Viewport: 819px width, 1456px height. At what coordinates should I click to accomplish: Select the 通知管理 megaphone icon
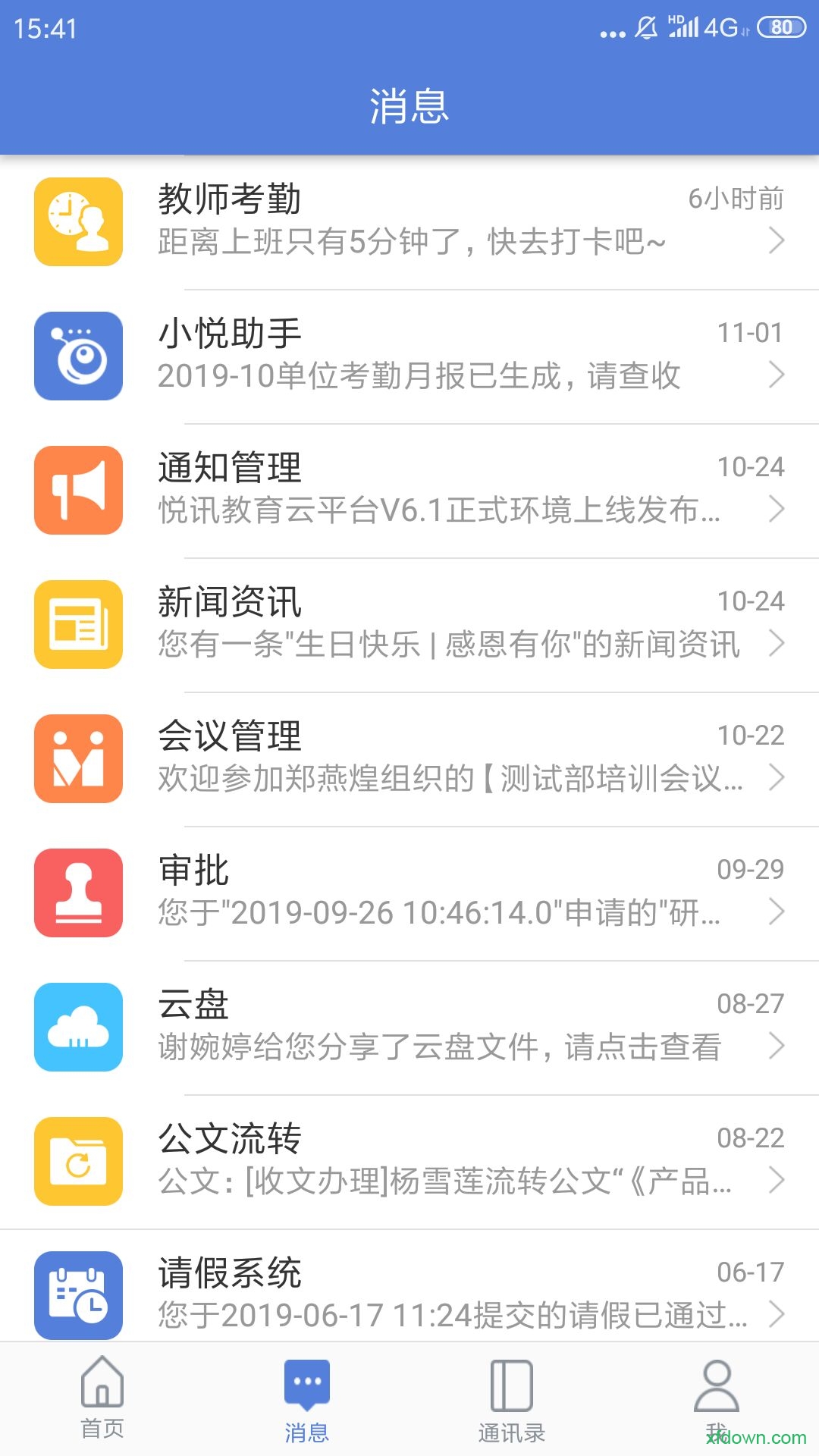pos(78,489)
